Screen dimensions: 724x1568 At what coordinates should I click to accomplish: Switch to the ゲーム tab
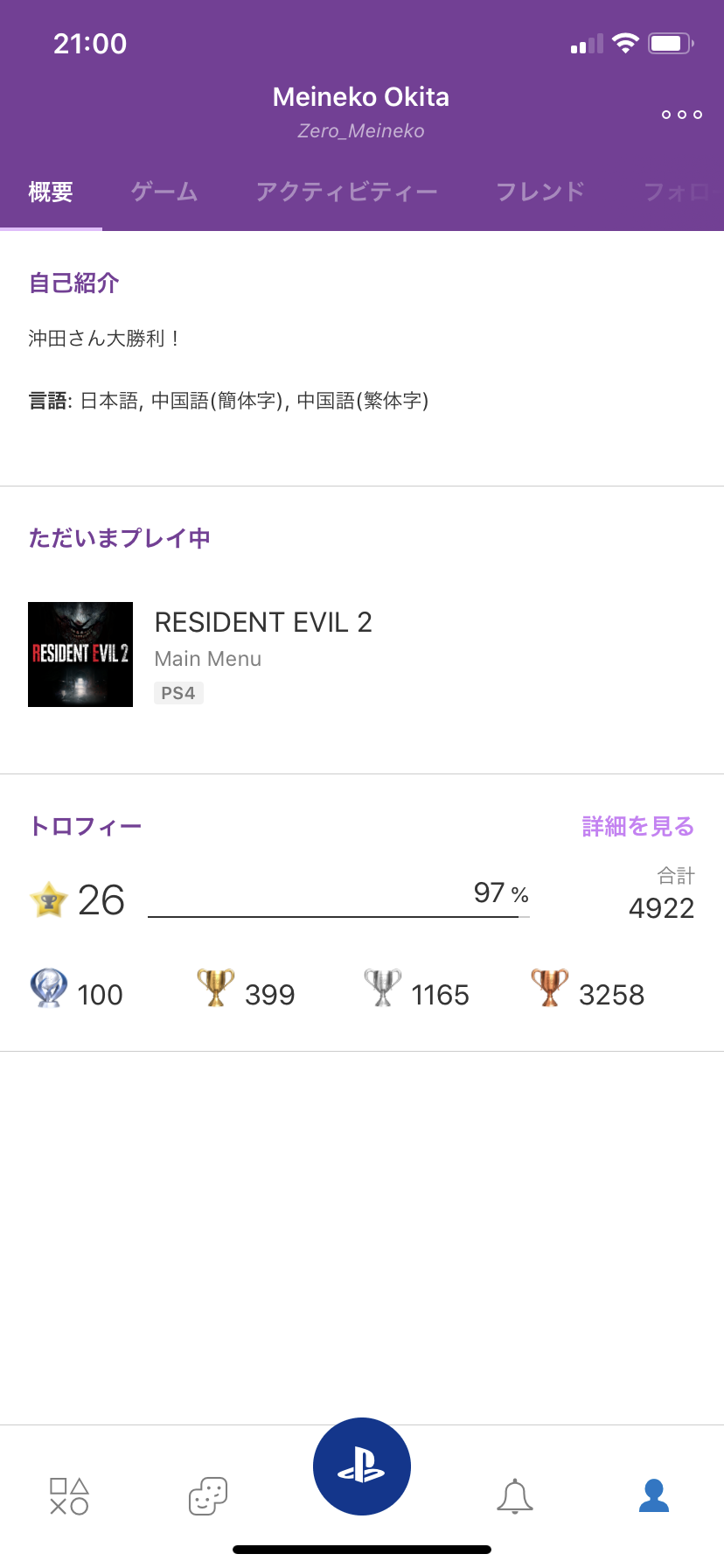[164, 192]
